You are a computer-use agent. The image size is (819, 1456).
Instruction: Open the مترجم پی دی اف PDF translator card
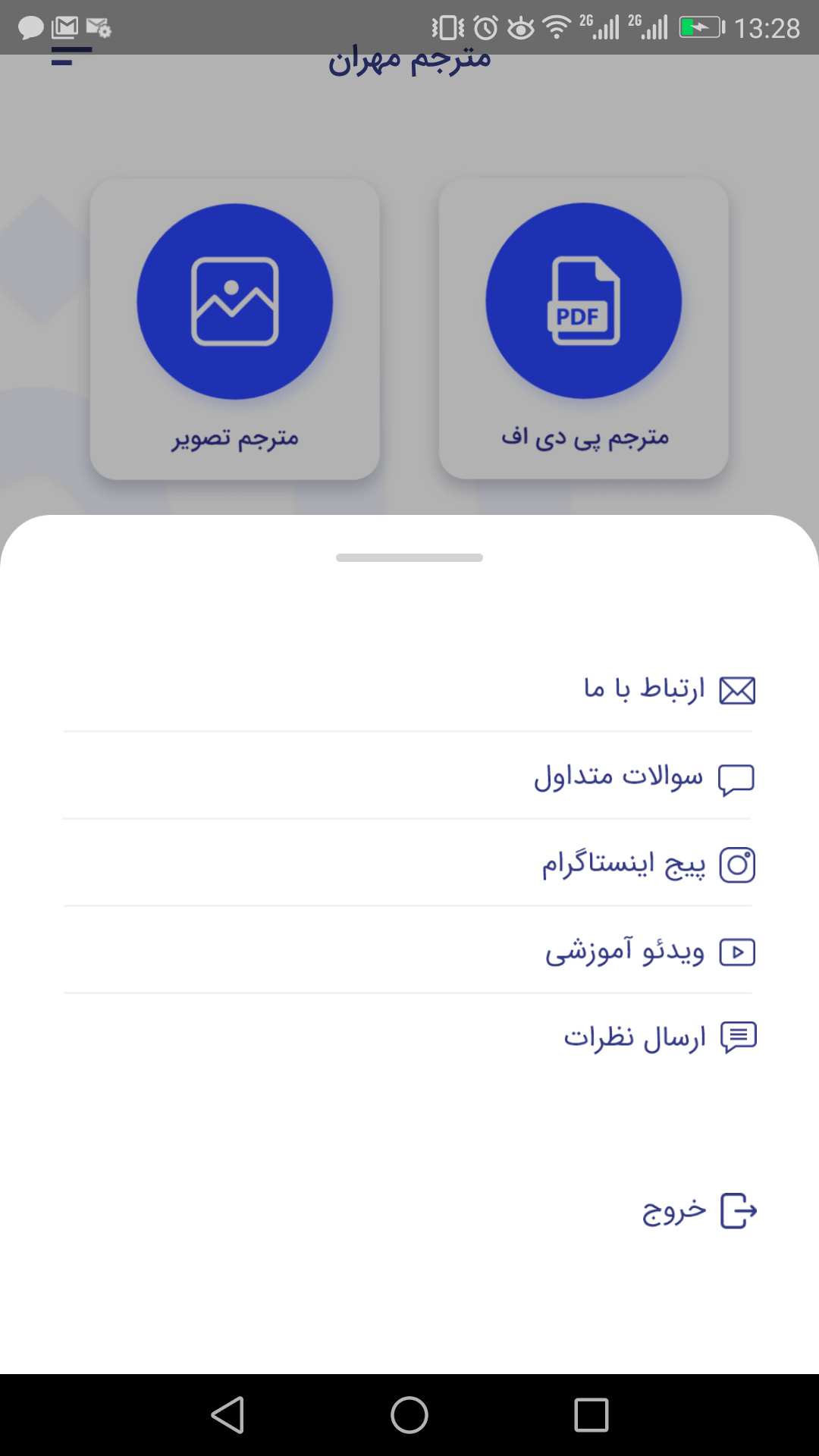tap(584, 329)
